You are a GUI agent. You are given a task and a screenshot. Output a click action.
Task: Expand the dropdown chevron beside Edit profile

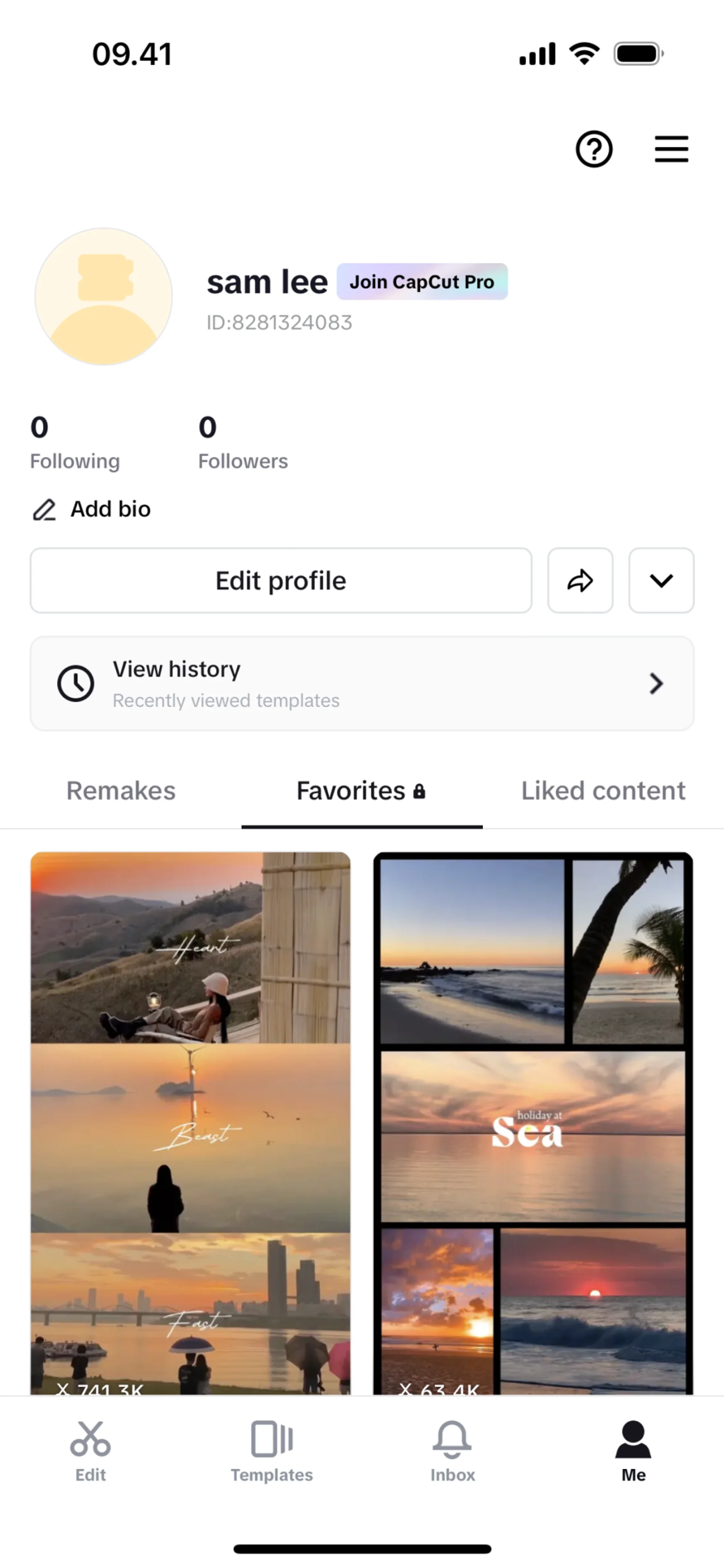click(x=661, y=580)
